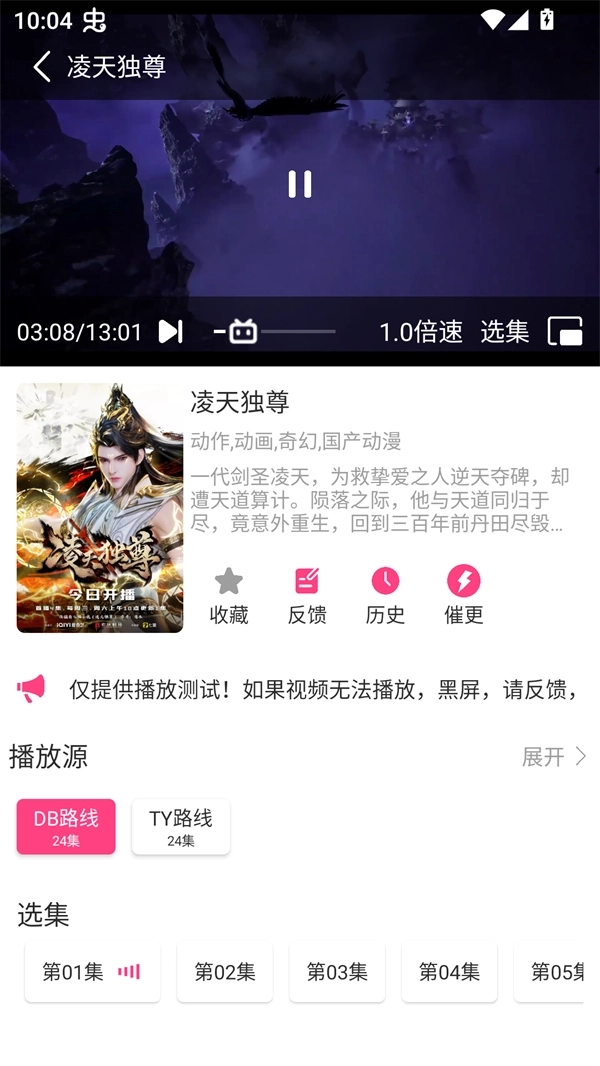View 历史 watch history
The height and width of the screenshot is (1066, 600).
pos(385,595)
